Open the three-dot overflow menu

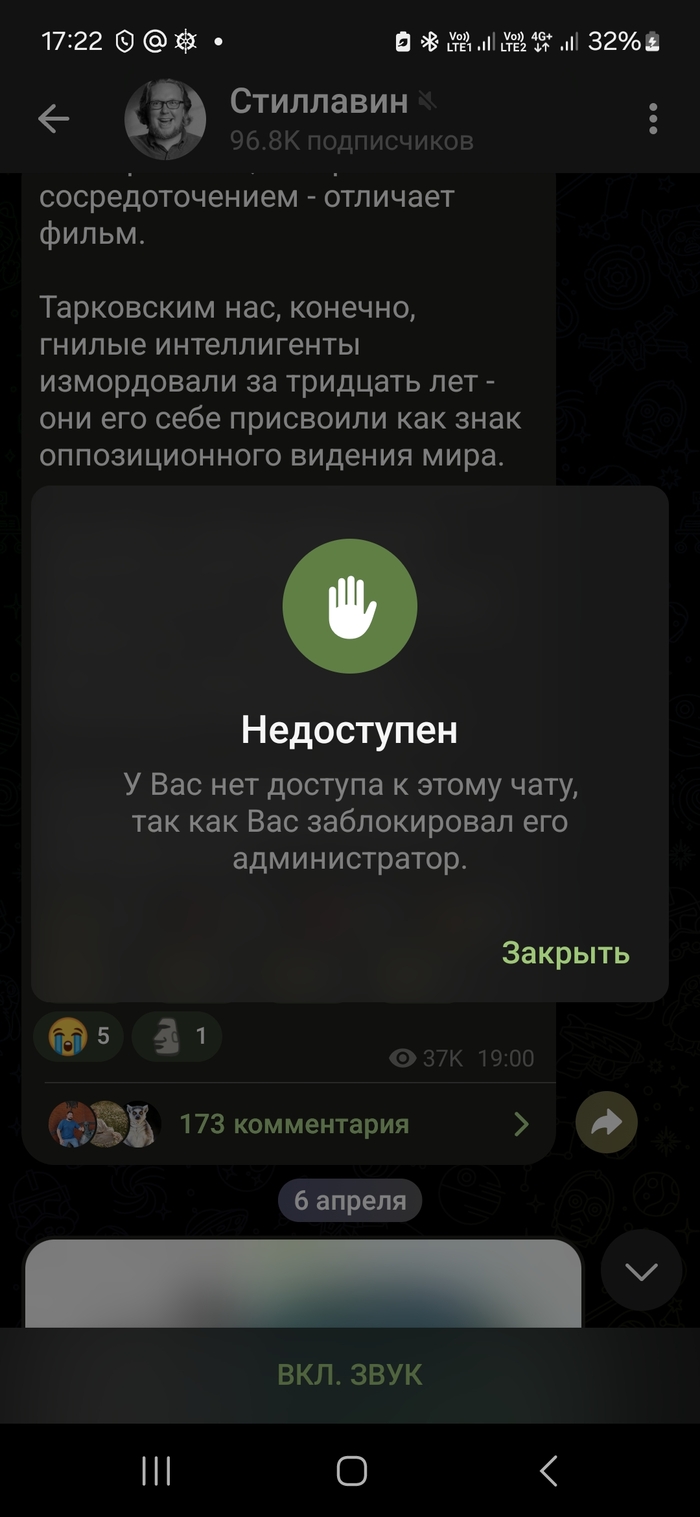[652, 119]
